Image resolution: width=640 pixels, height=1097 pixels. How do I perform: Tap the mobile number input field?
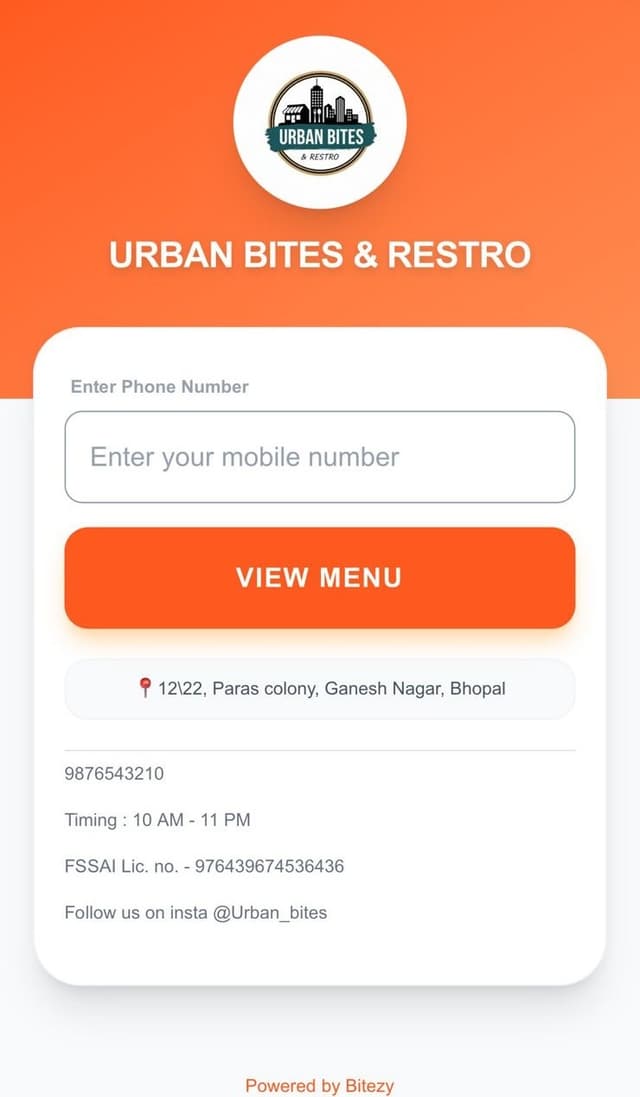click(319, 457)
